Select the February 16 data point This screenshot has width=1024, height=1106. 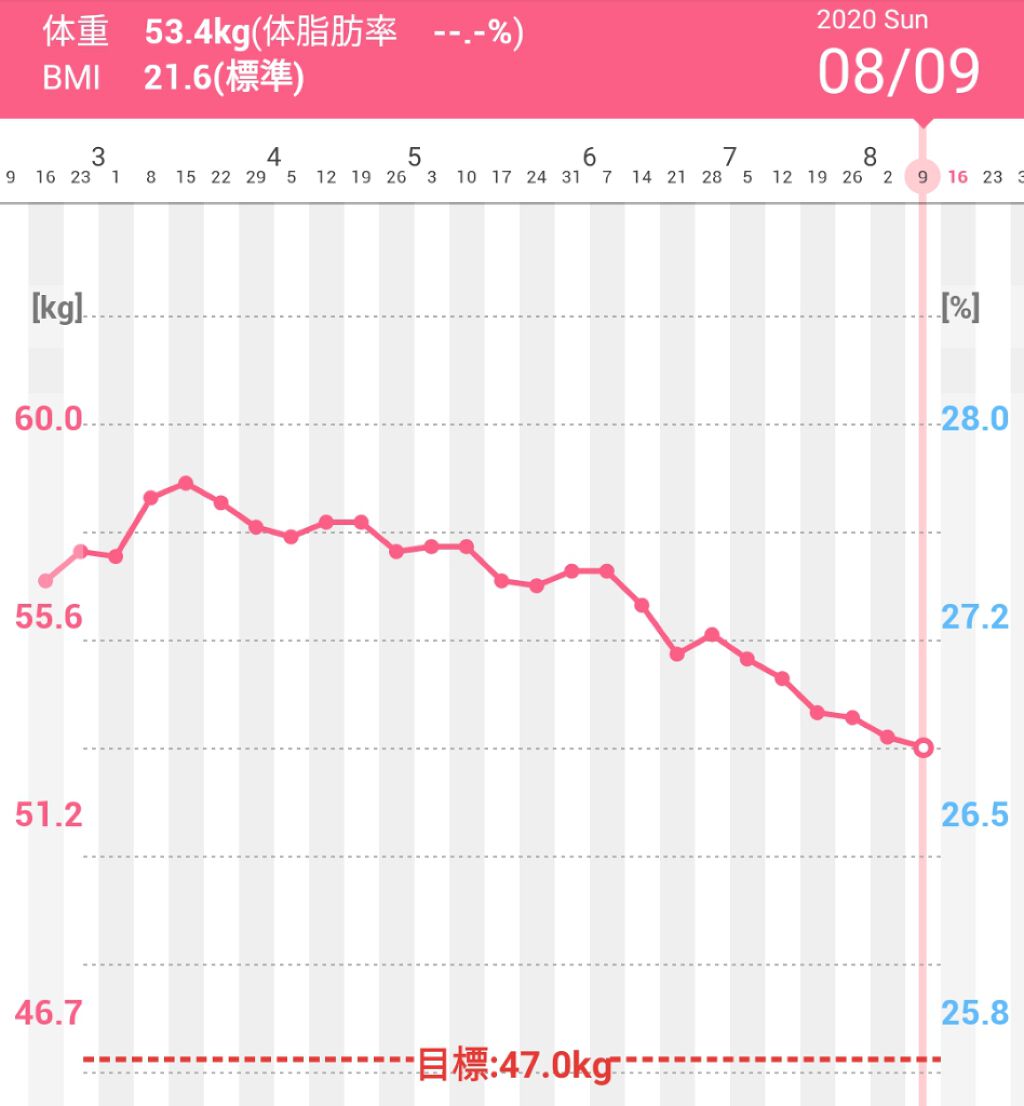coord(46,581)
